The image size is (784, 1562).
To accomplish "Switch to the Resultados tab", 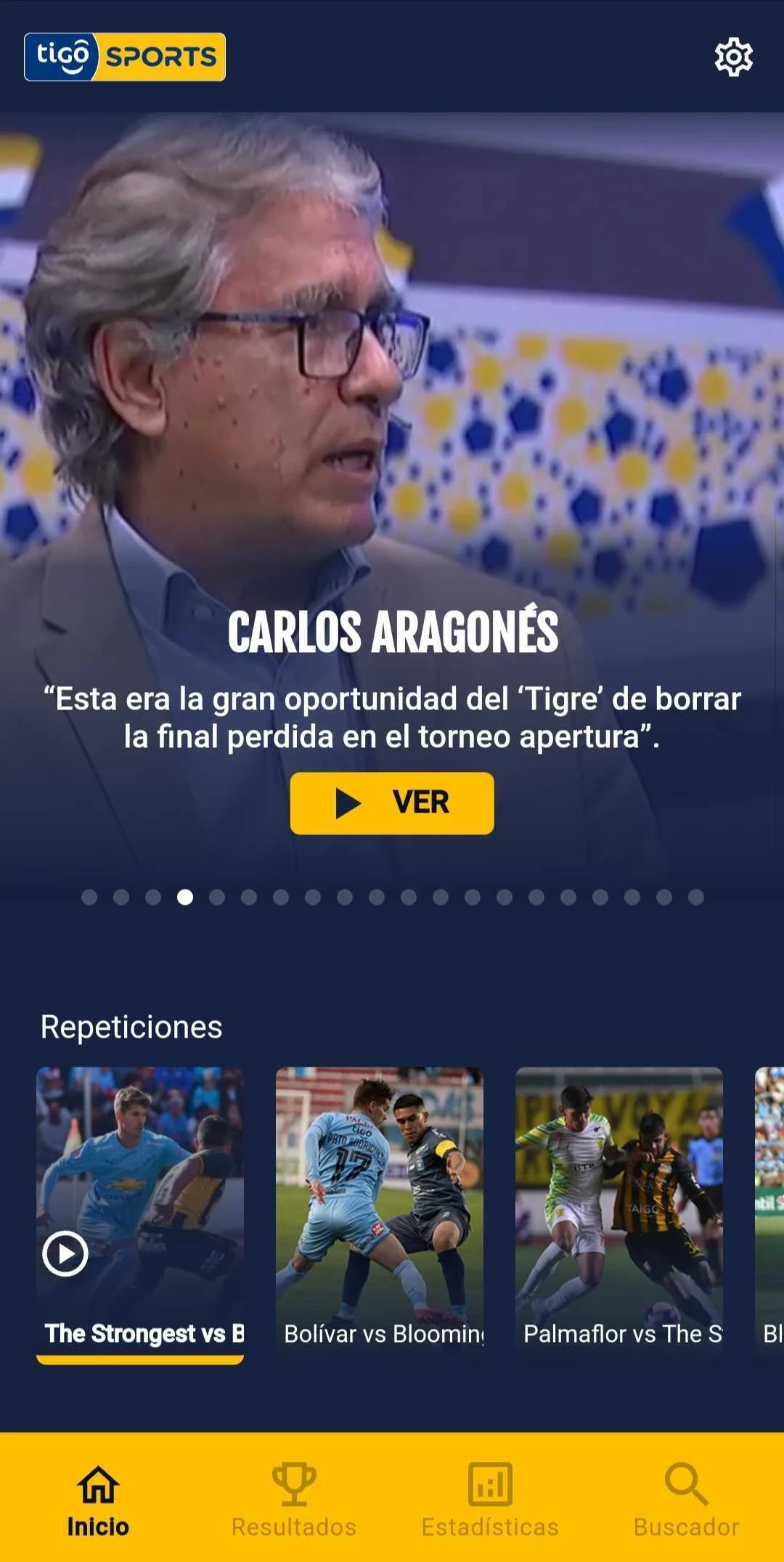I will tap(294, 1499).
